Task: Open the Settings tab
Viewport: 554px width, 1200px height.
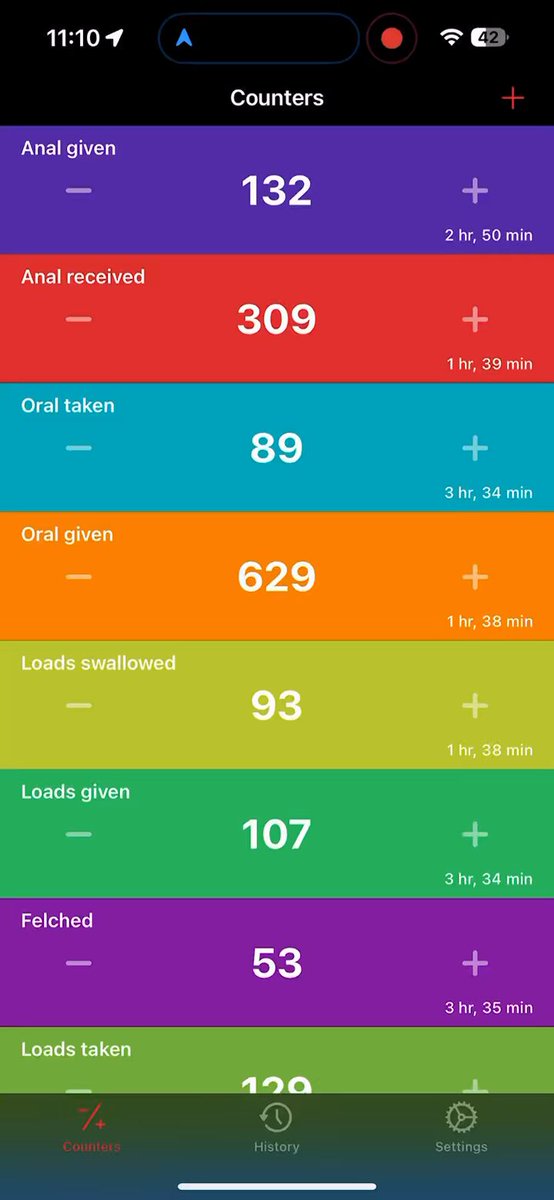Action: (461, 1128)
